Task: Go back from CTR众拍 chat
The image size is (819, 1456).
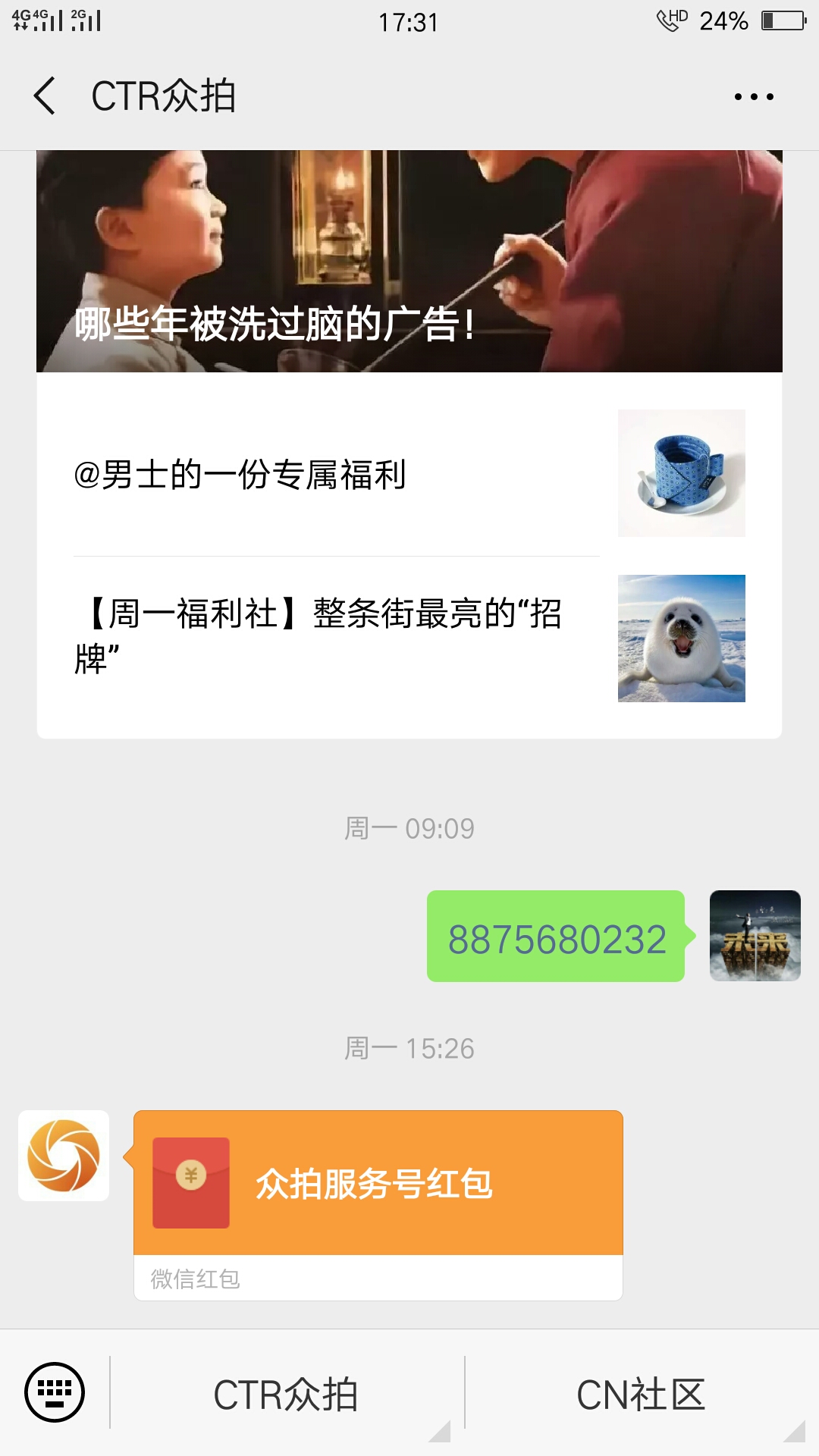Action: click(45, 96)
